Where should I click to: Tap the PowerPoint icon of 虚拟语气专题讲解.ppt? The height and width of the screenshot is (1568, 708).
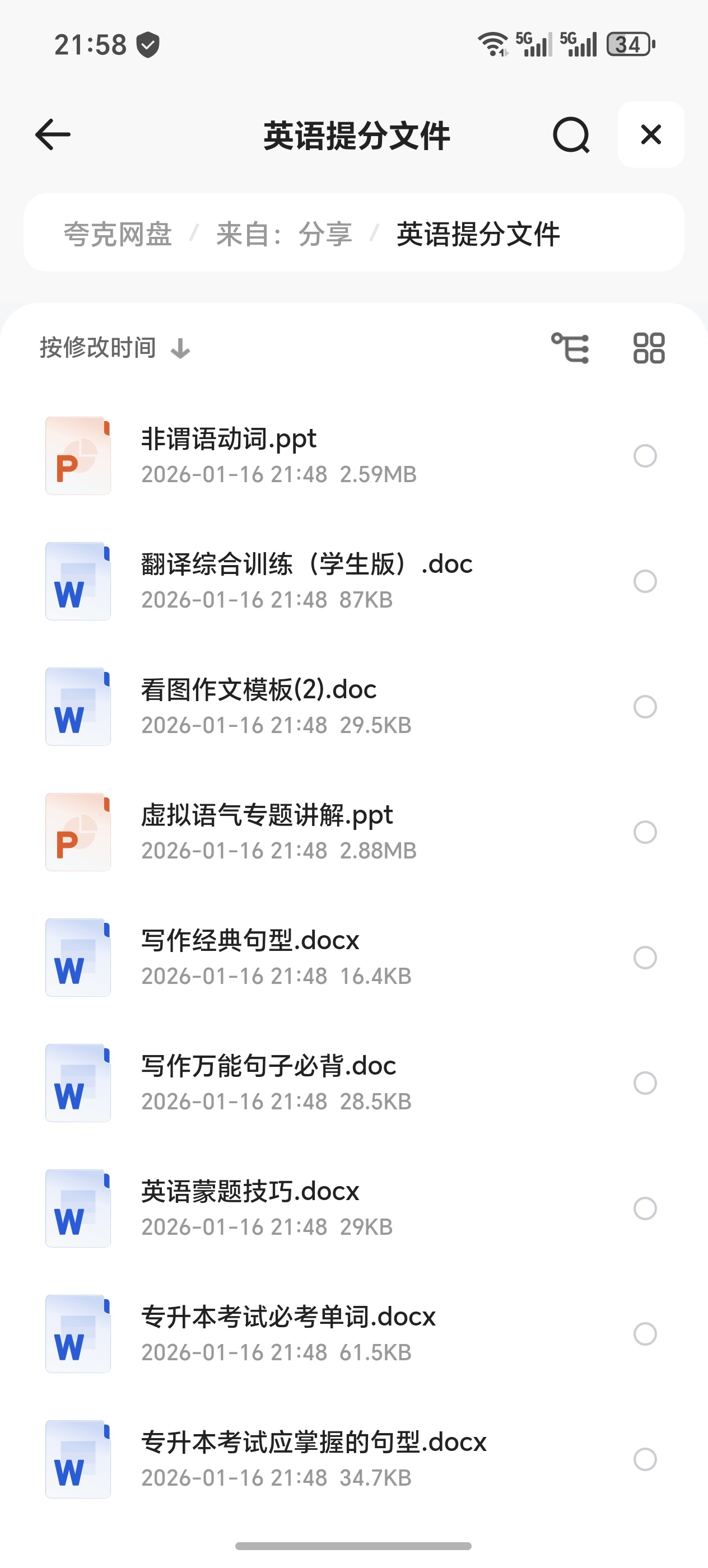(x=78, y=832)
